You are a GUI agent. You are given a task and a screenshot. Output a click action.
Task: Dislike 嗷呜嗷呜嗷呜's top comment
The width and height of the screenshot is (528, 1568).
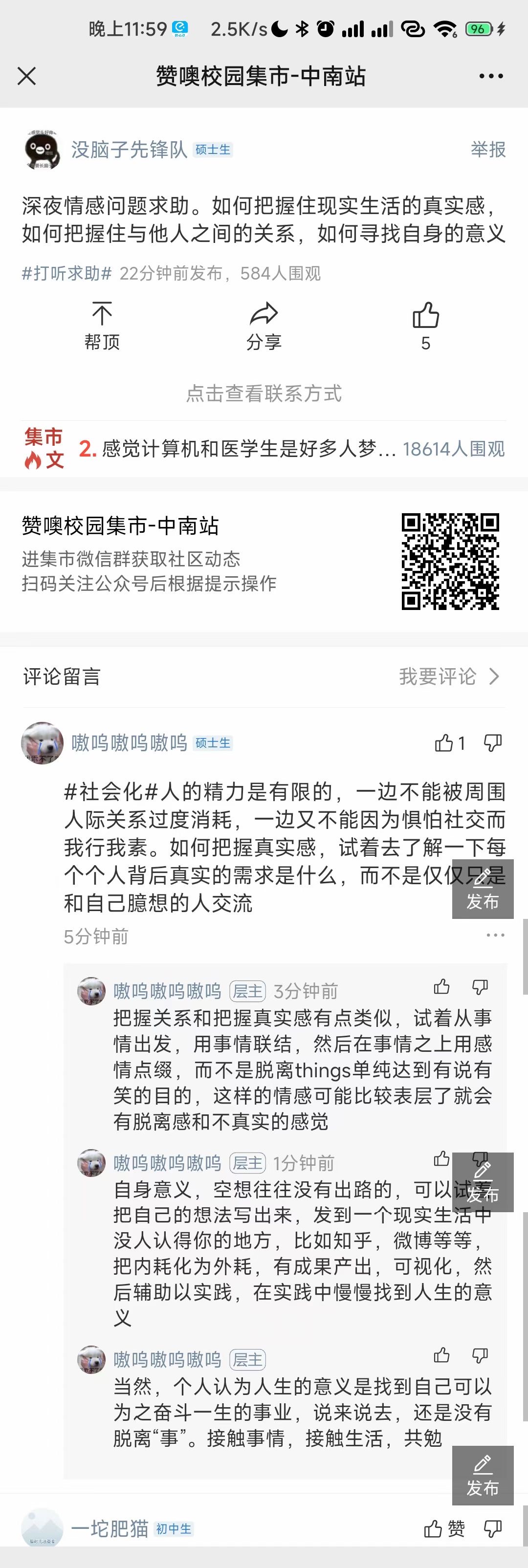click(x=492, y=742)
